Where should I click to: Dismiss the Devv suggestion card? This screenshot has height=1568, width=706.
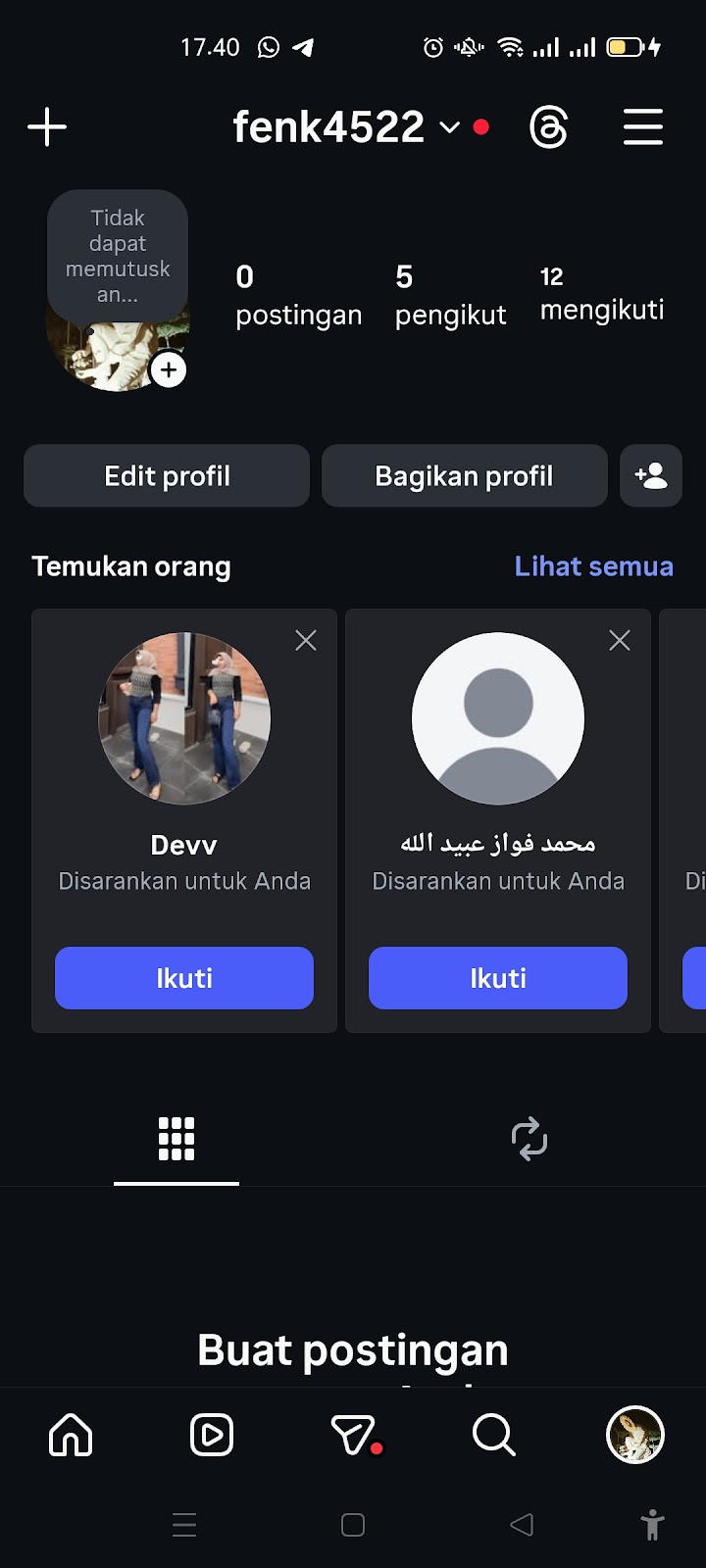click(306, 641)
